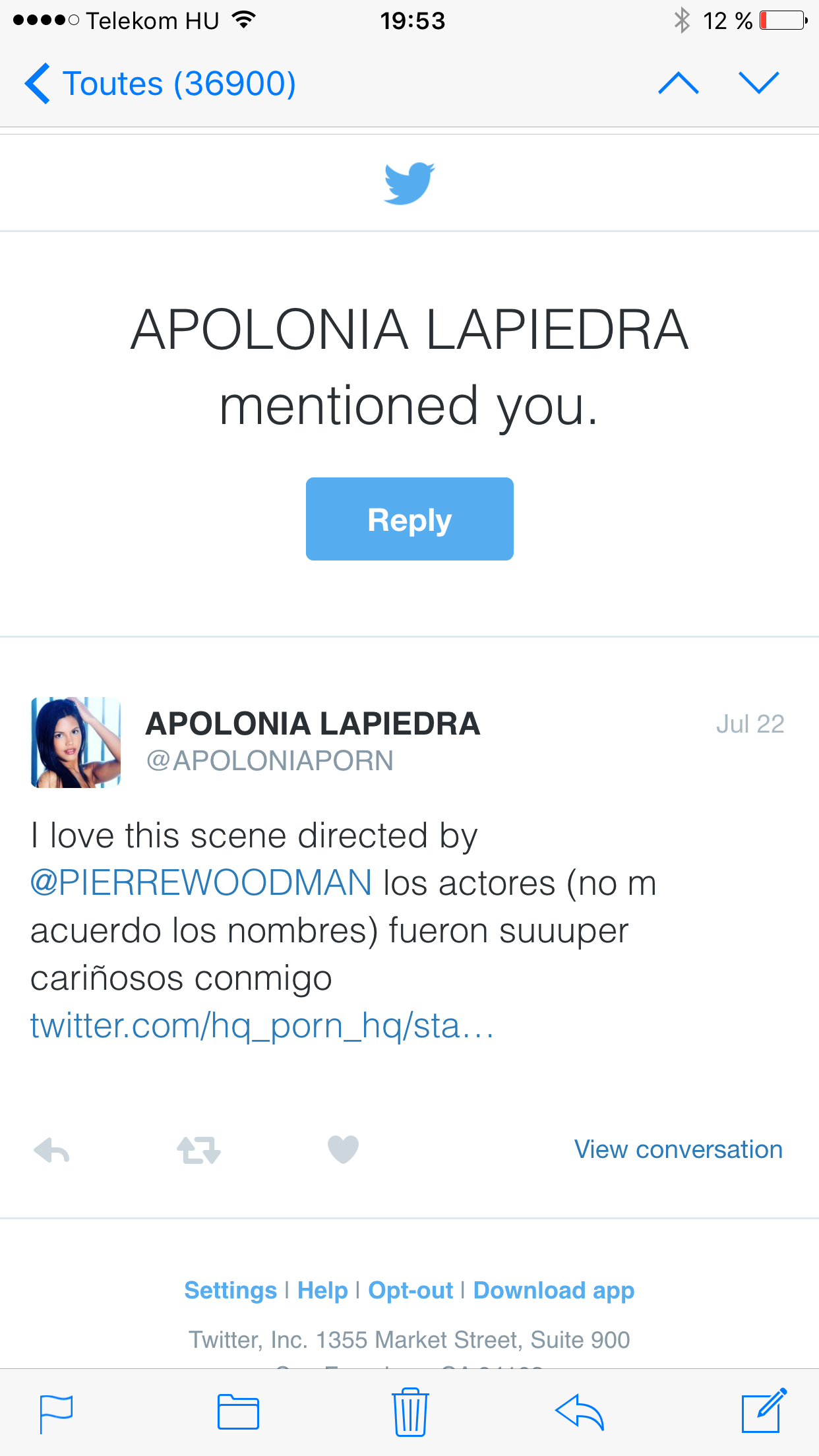Go back to Toutes mailbox
The image size is (819, 1456).
[x=158, y=84]
